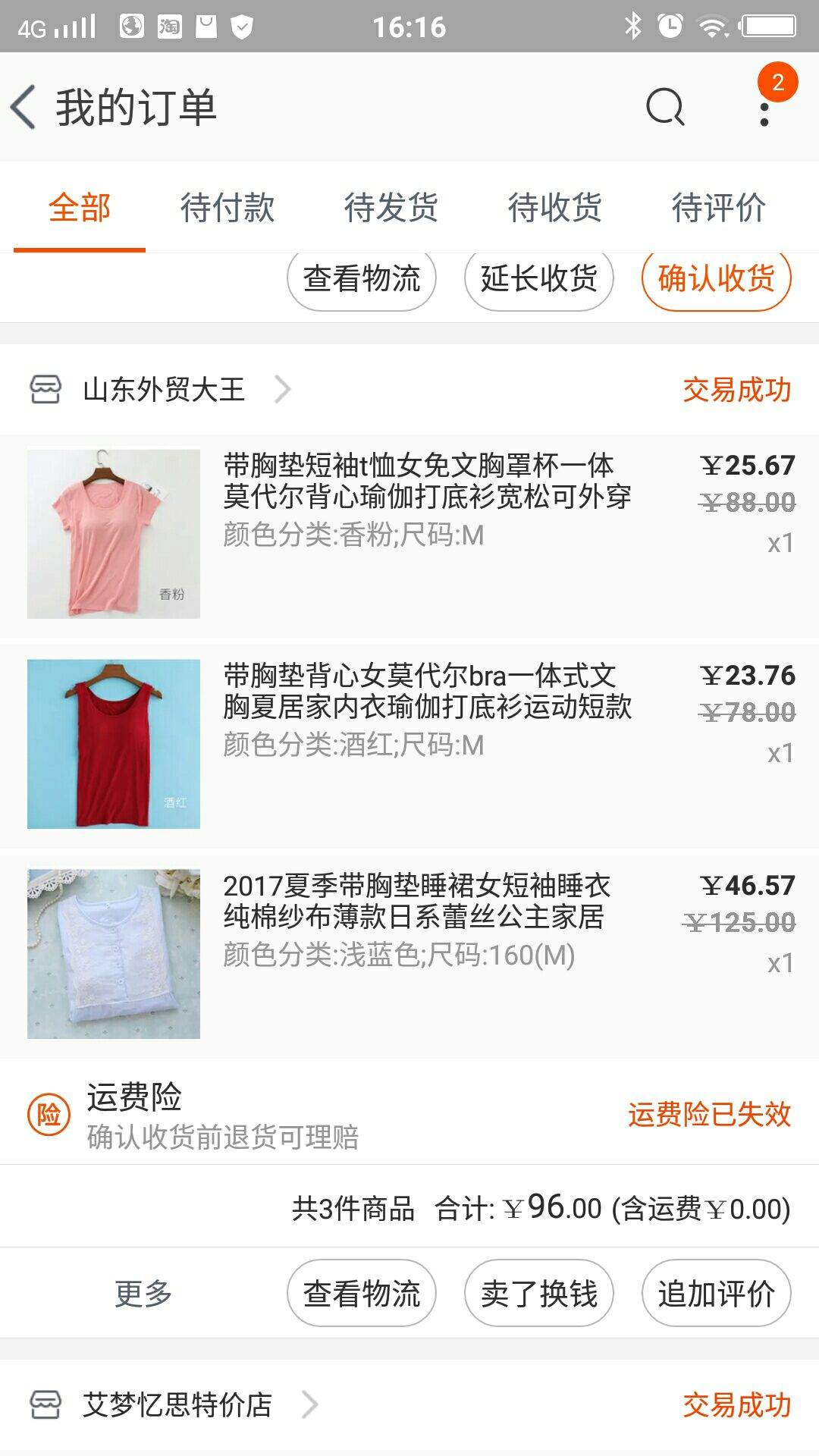Image resolution: width=819 pixels, height=1456 pixels.
Task: Expand the 艾梦忆思特价店 store chevron
Action: 310,1401
